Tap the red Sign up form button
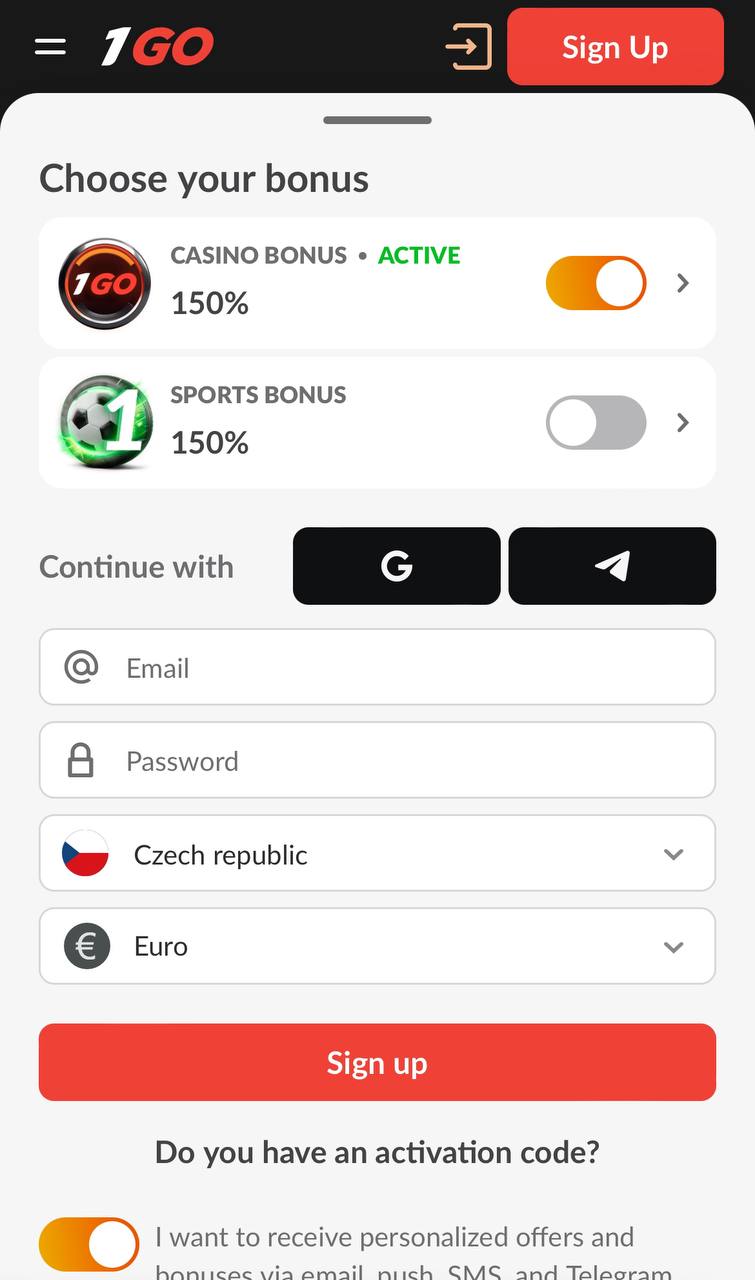 click(377, 1062)
